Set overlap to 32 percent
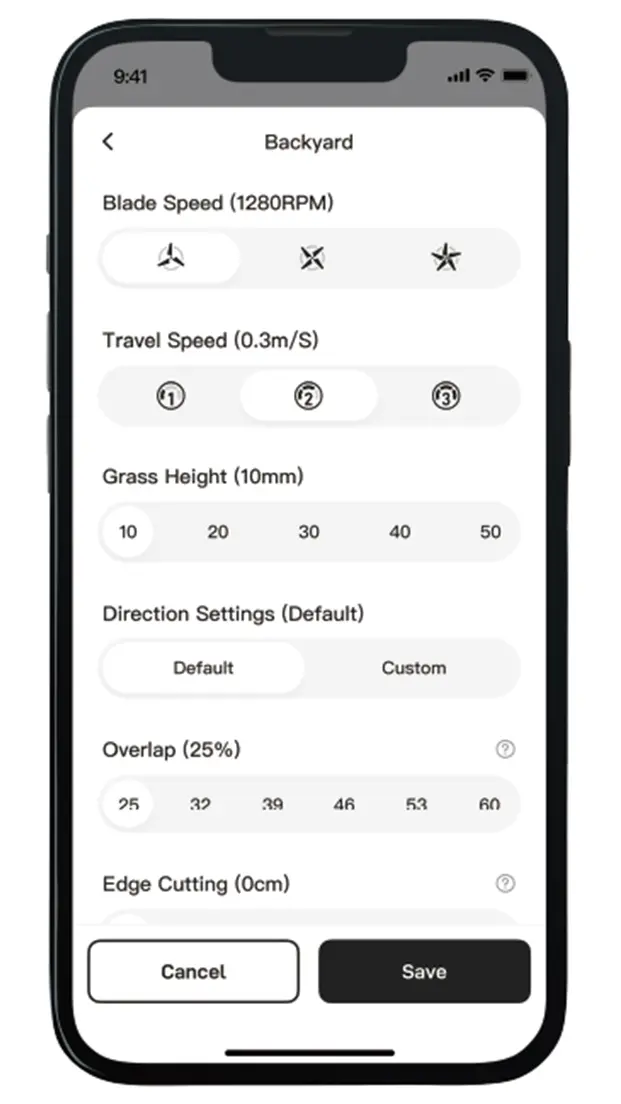 coord(200,804)
